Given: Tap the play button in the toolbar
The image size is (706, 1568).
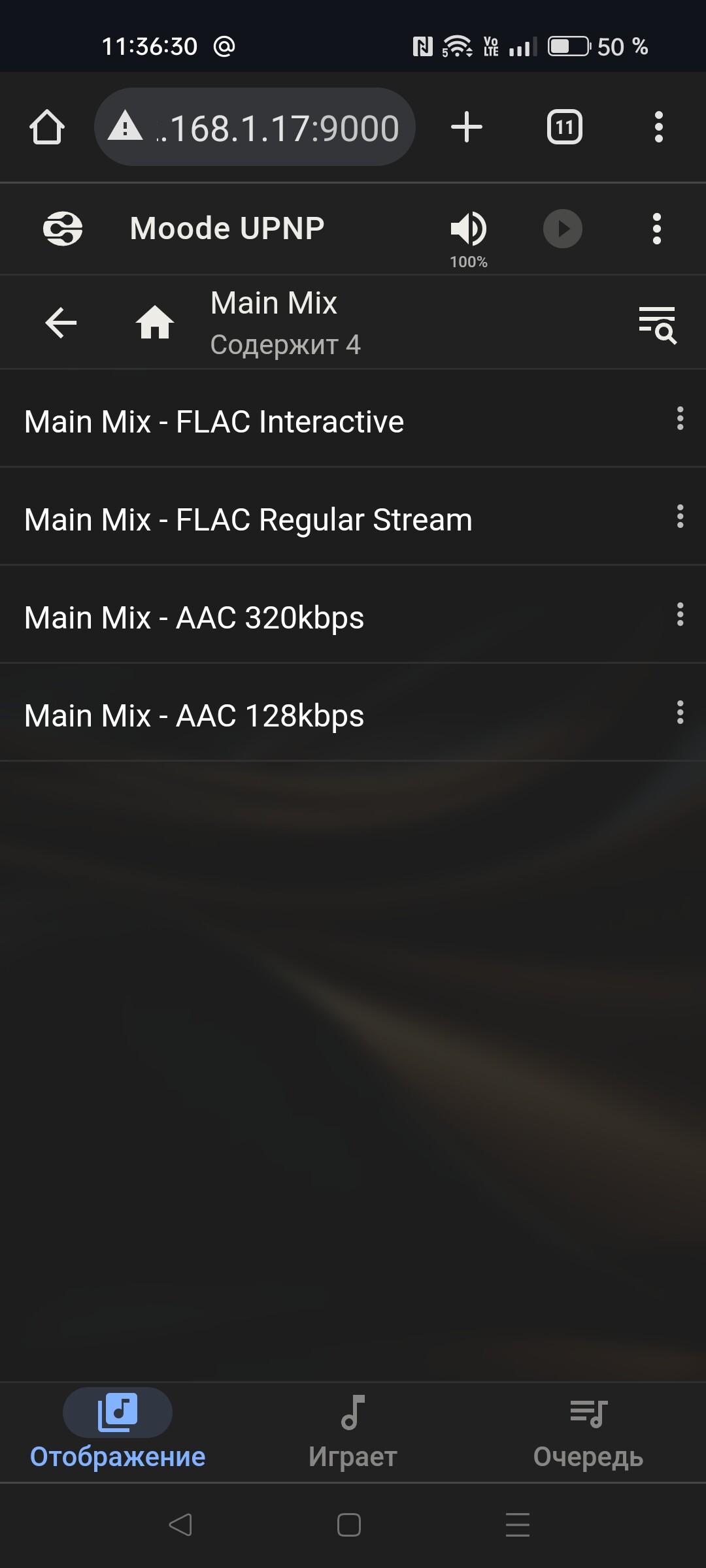Looking at the screenshot, I should 563,229.
